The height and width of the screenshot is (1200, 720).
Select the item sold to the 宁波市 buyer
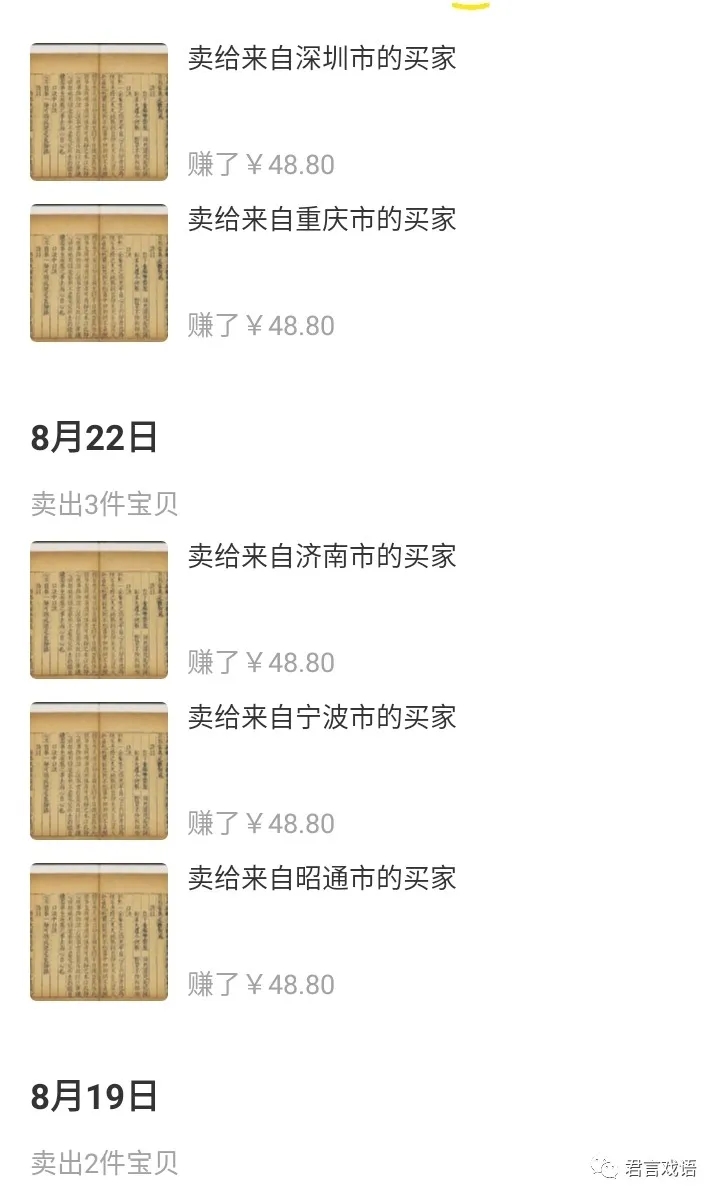click(322, 717)
